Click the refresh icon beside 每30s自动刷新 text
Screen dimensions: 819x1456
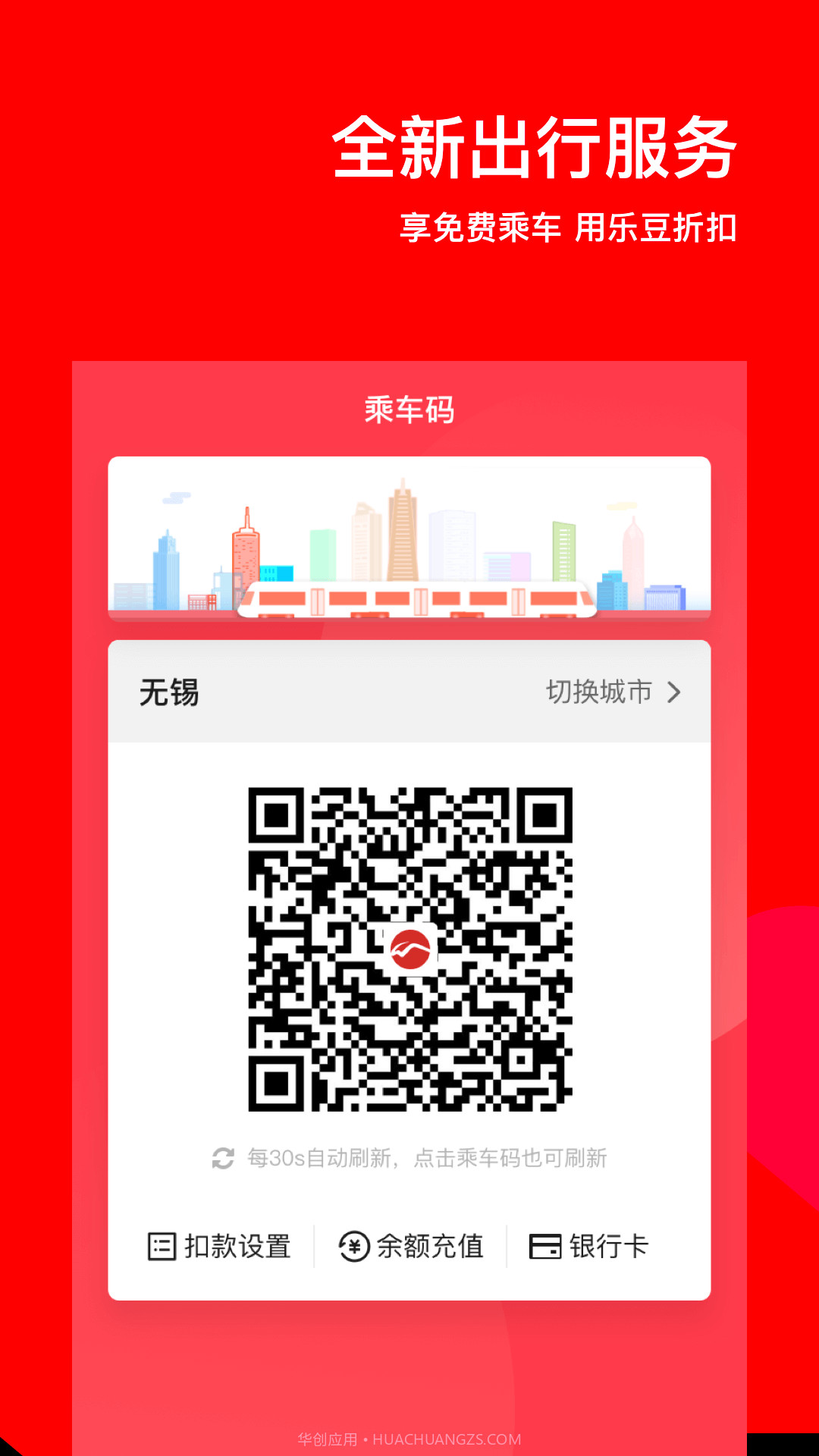[223, 1157]
